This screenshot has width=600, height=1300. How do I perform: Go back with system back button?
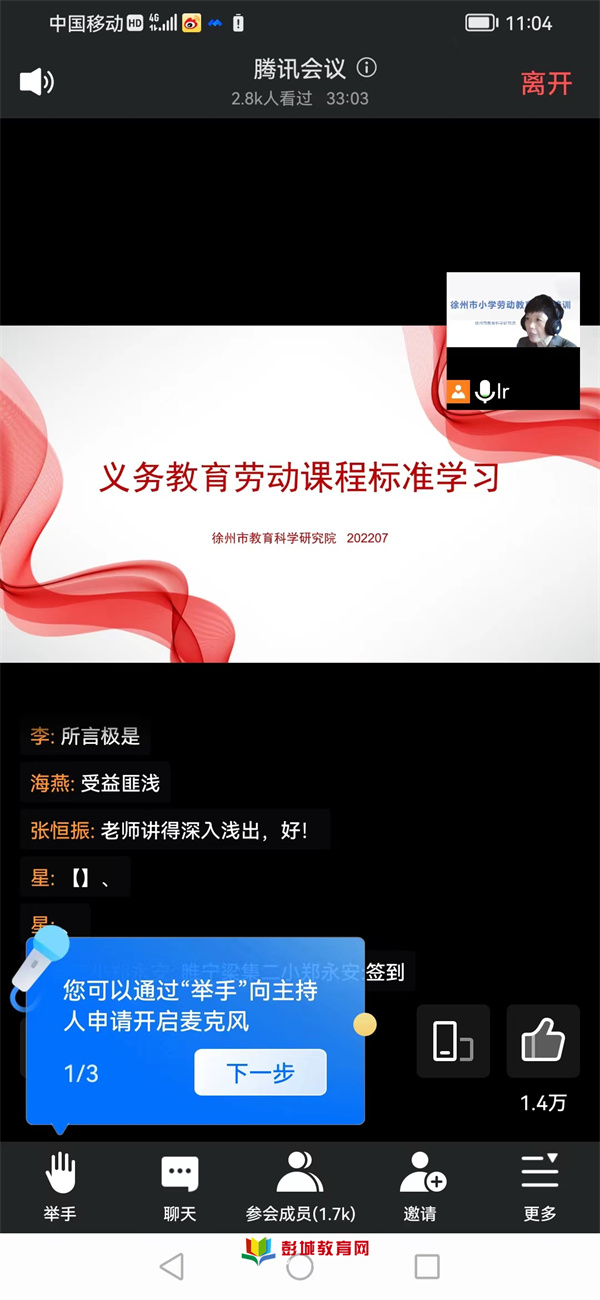(172, 1267)
